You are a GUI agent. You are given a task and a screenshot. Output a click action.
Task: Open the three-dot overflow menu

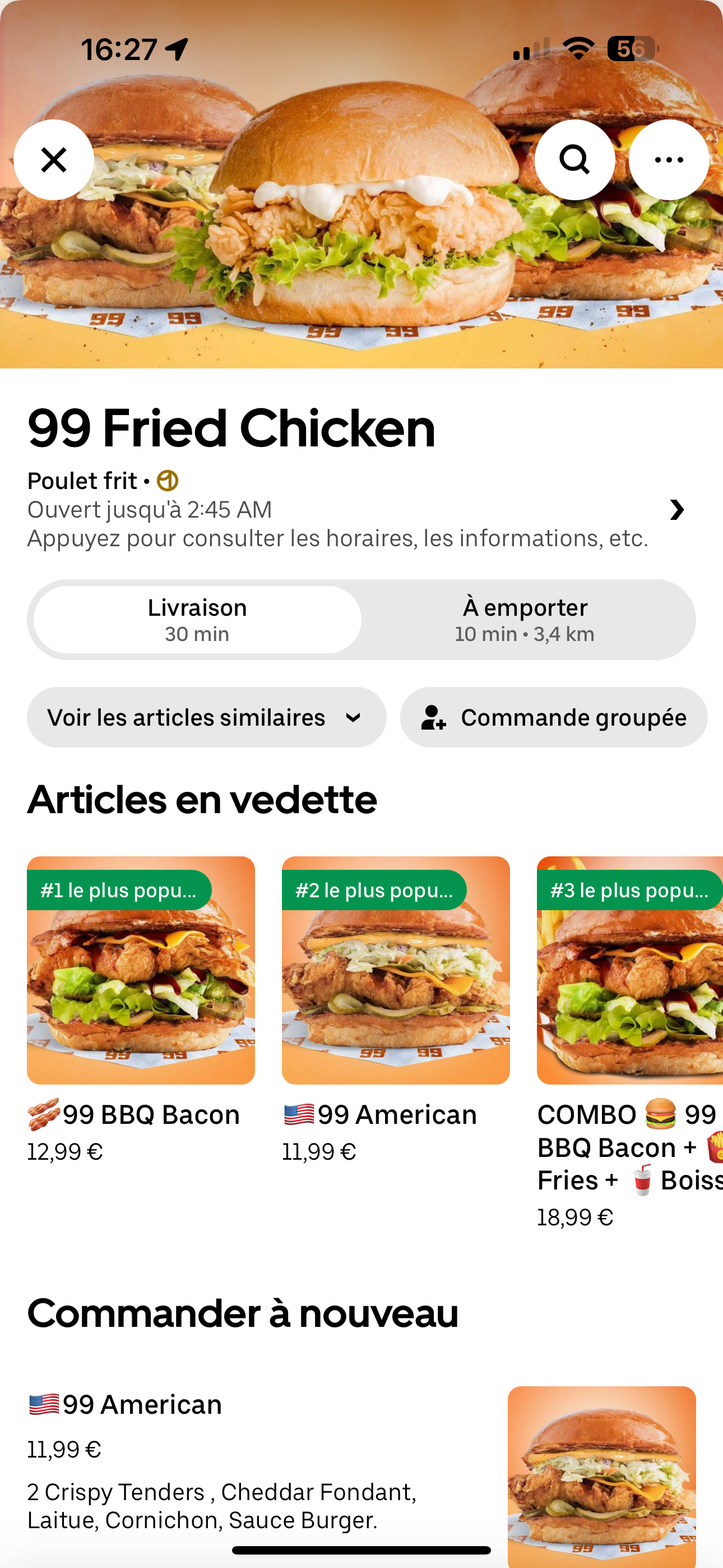[668, 160]
